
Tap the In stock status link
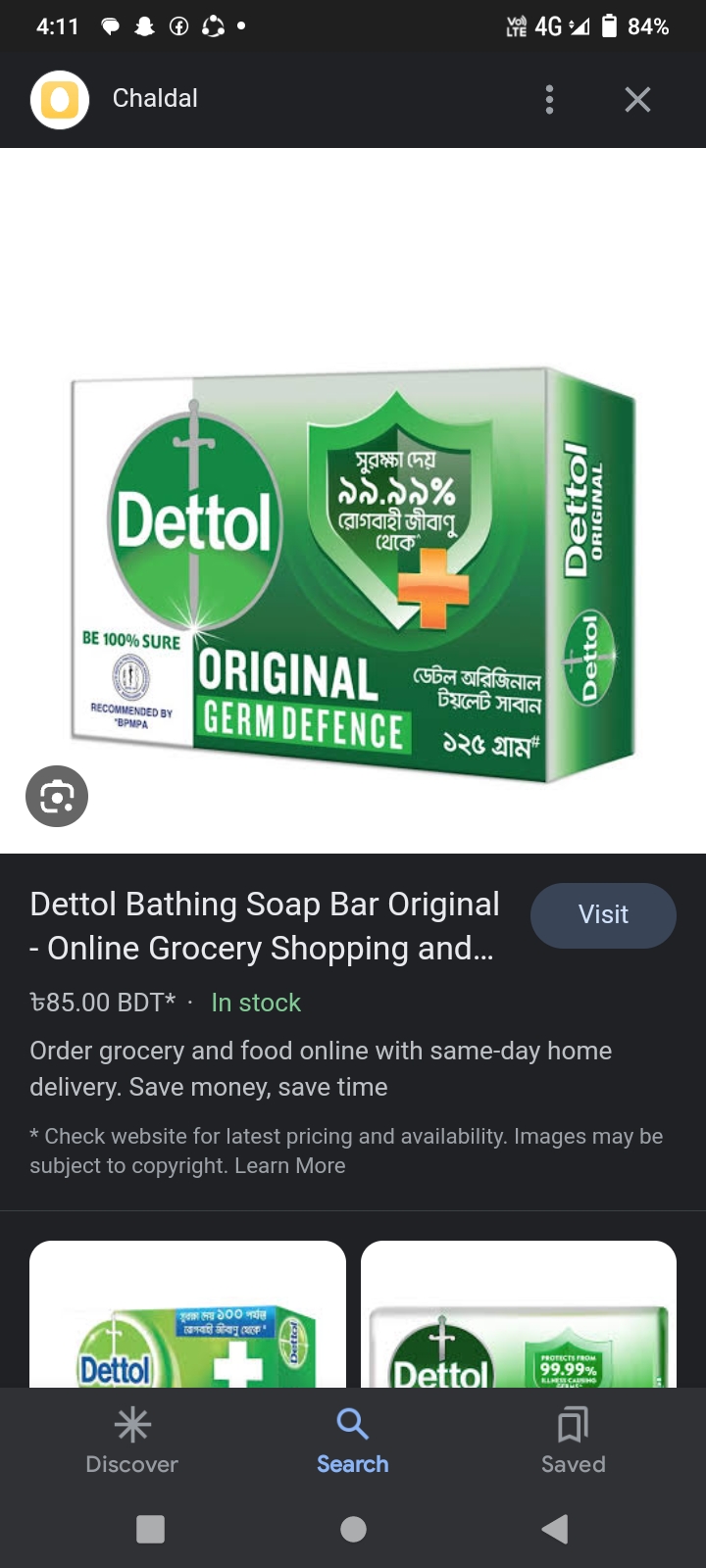[254, 1003]
